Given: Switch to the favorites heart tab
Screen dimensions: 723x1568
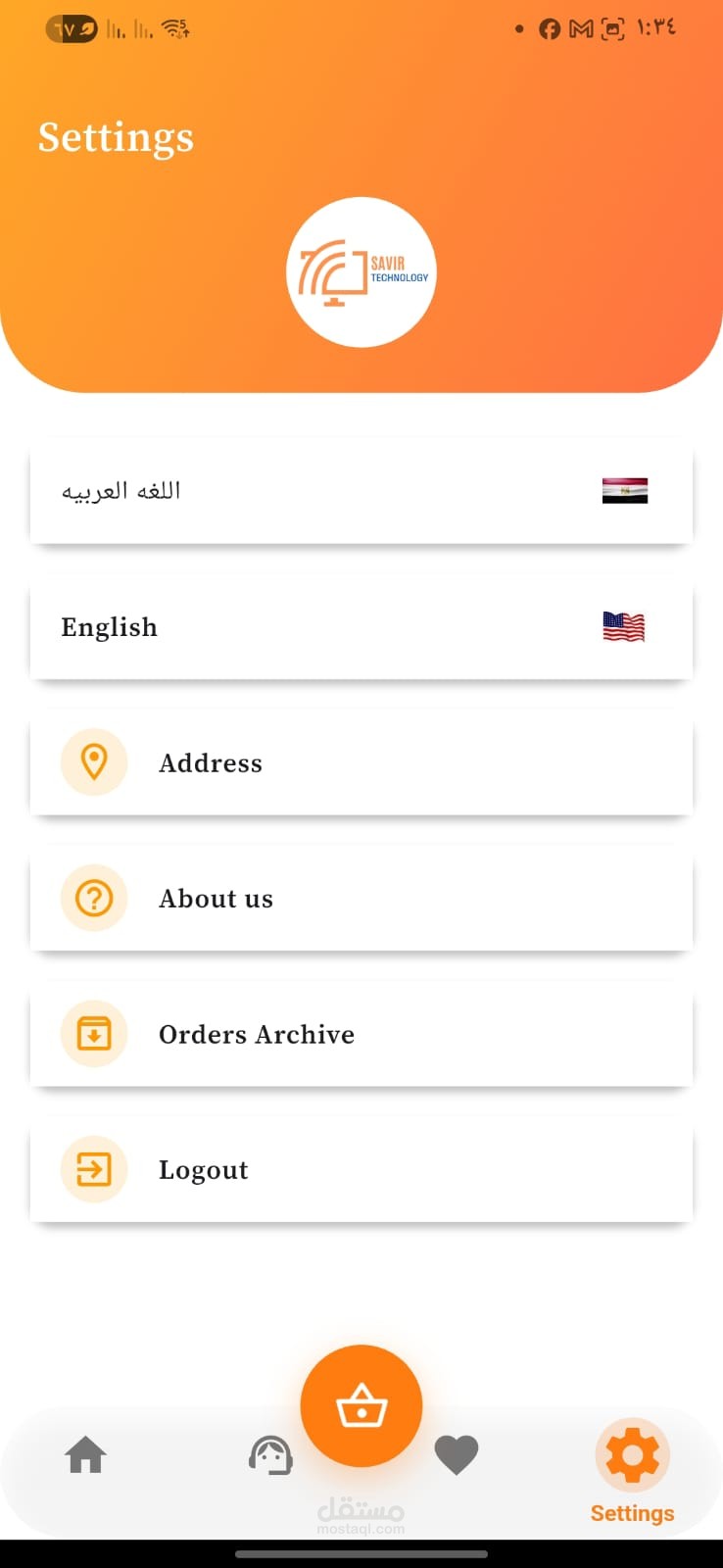Looking at the screenshot, I should click(x=457, y=1455).
